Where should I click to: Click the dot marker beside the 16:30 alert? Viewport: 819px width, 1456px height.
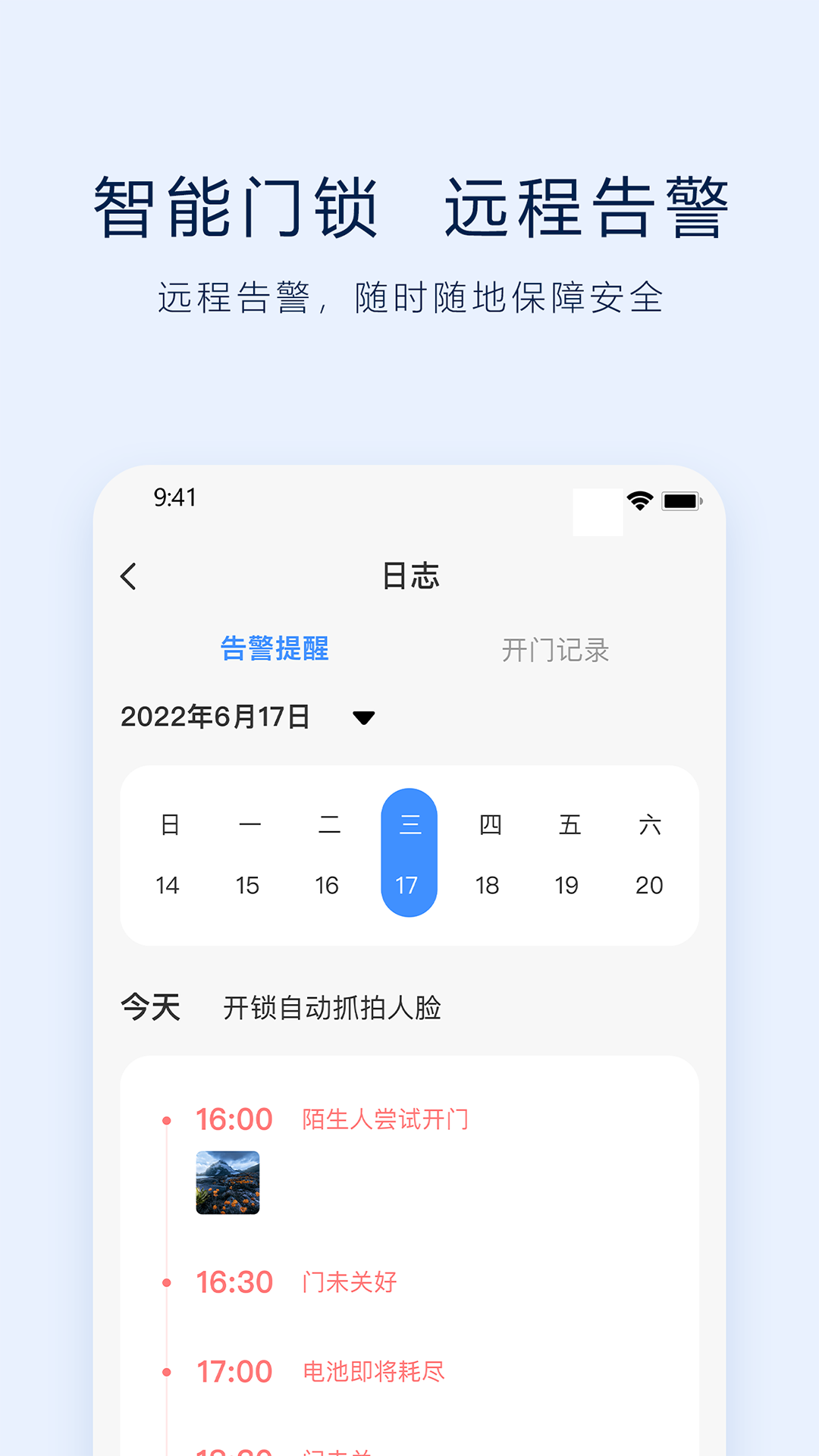167,1281
